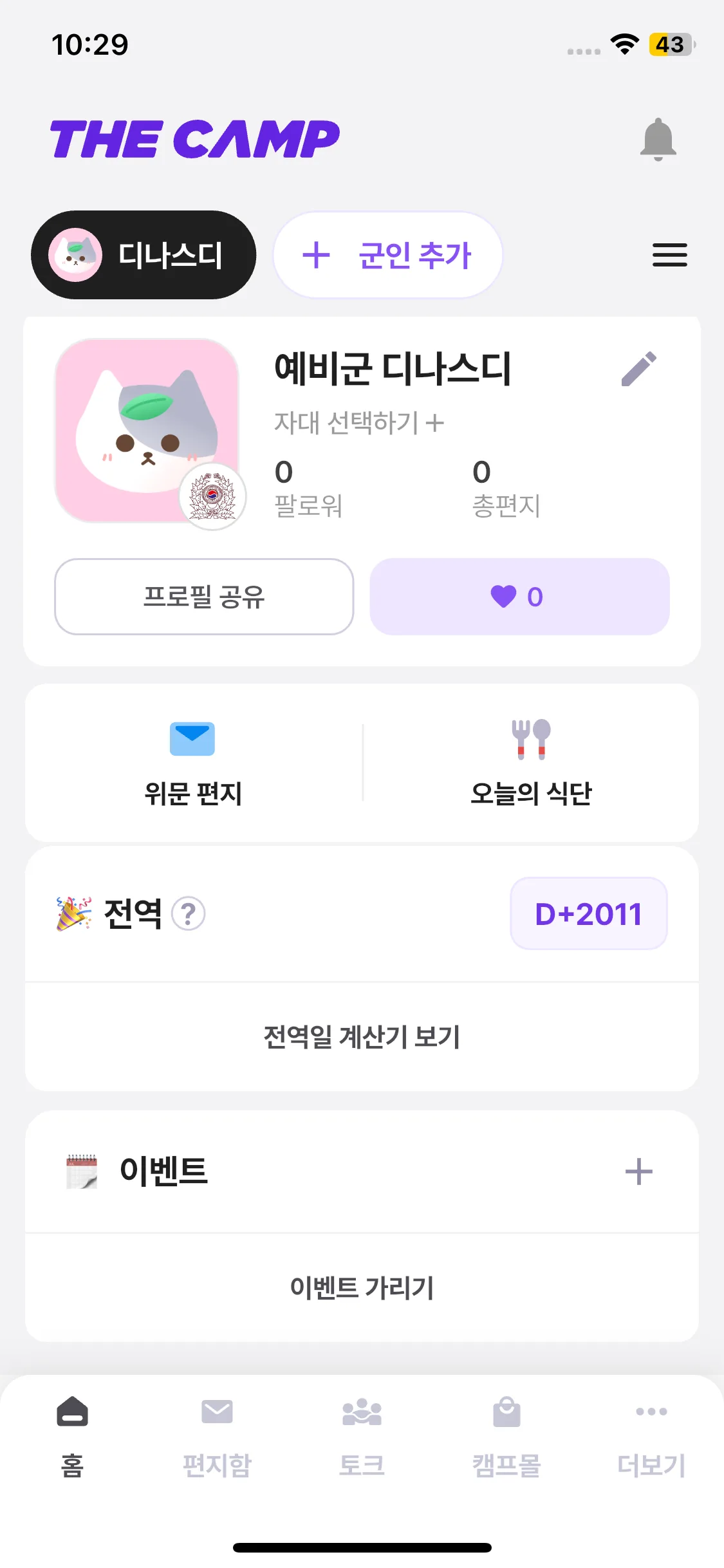Add a new event with plus icon
The image size is (724, 1568).
[x=638, y=1171]
